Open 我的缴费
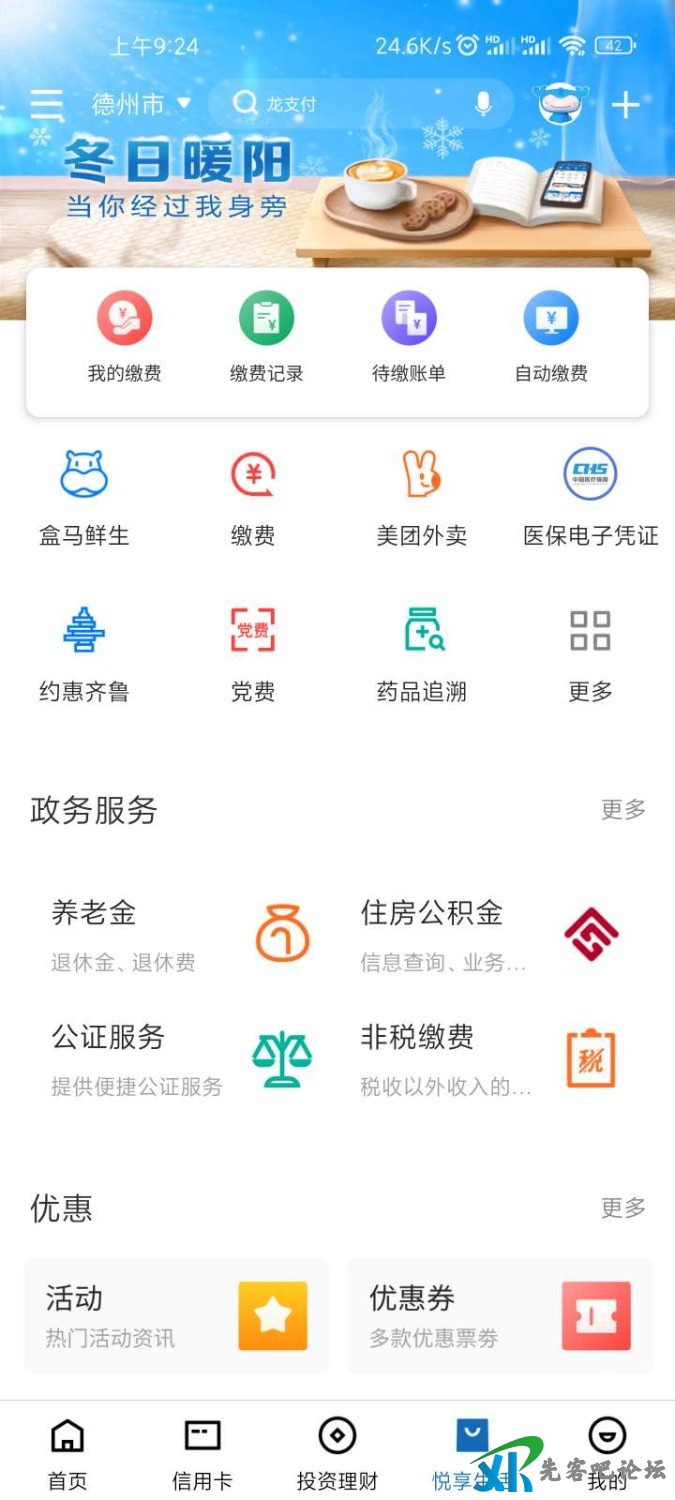Image resolution: width=675 pixels, height=1500 pixels. [x=124, y=340]
